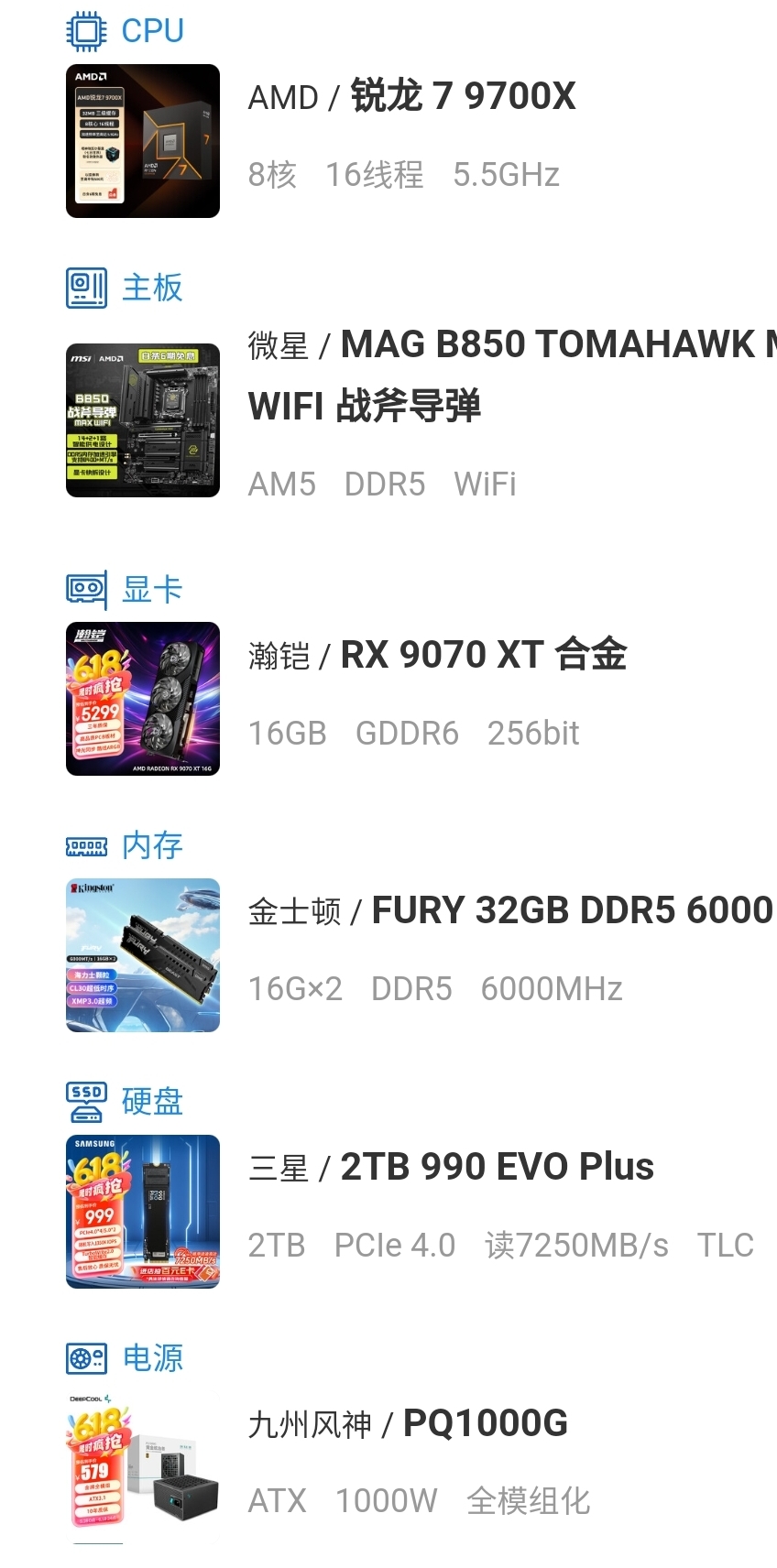Image resolution: width=777 pixels, height=1568 pixels.
Task: Open the MSI B850 战斧导弹 motherboard image
Action: click(x=143, y=417)
